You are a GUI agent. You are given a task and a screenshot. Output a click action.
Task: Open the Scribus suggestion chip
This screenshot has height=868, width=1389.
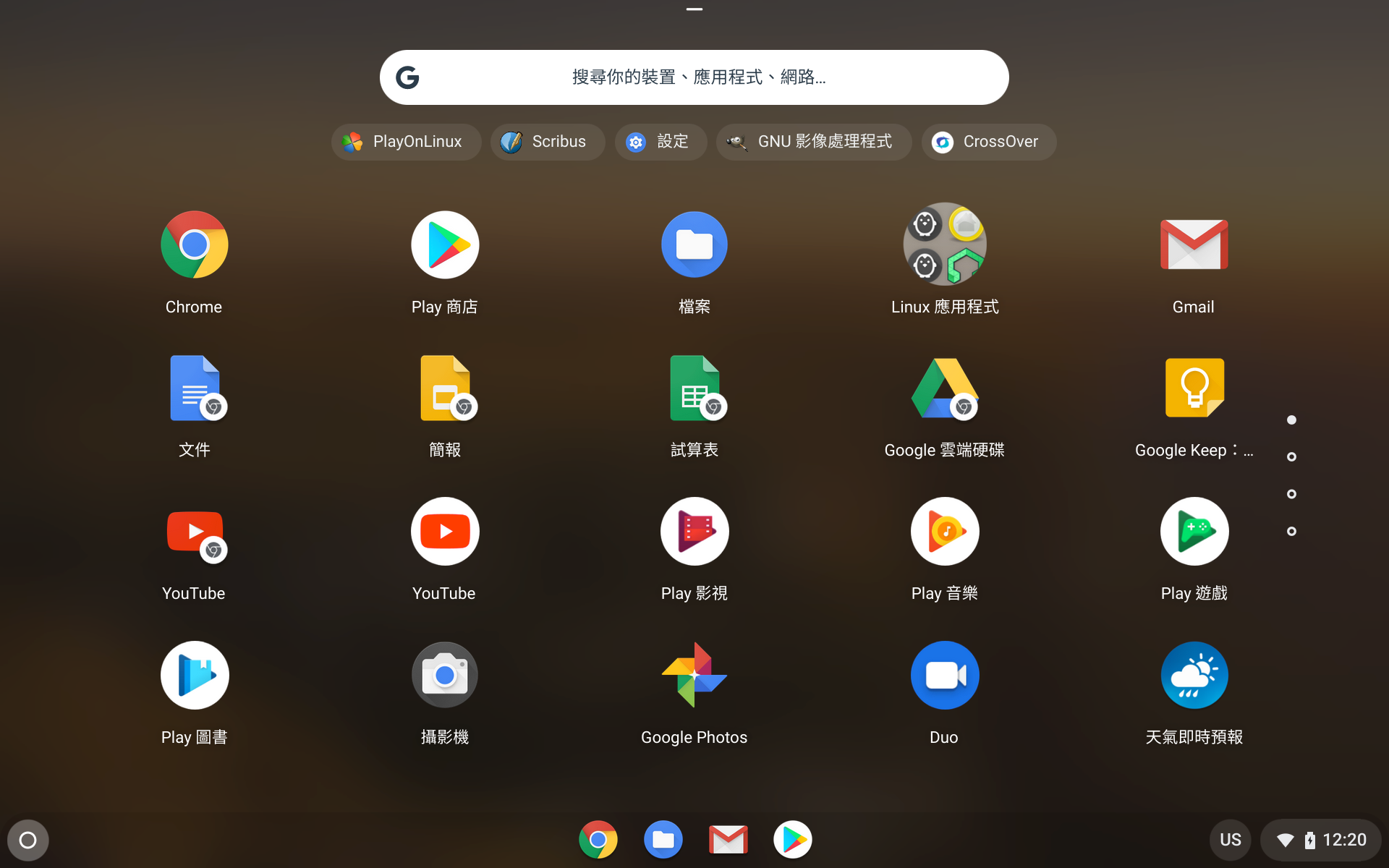[x=547, y=142]
